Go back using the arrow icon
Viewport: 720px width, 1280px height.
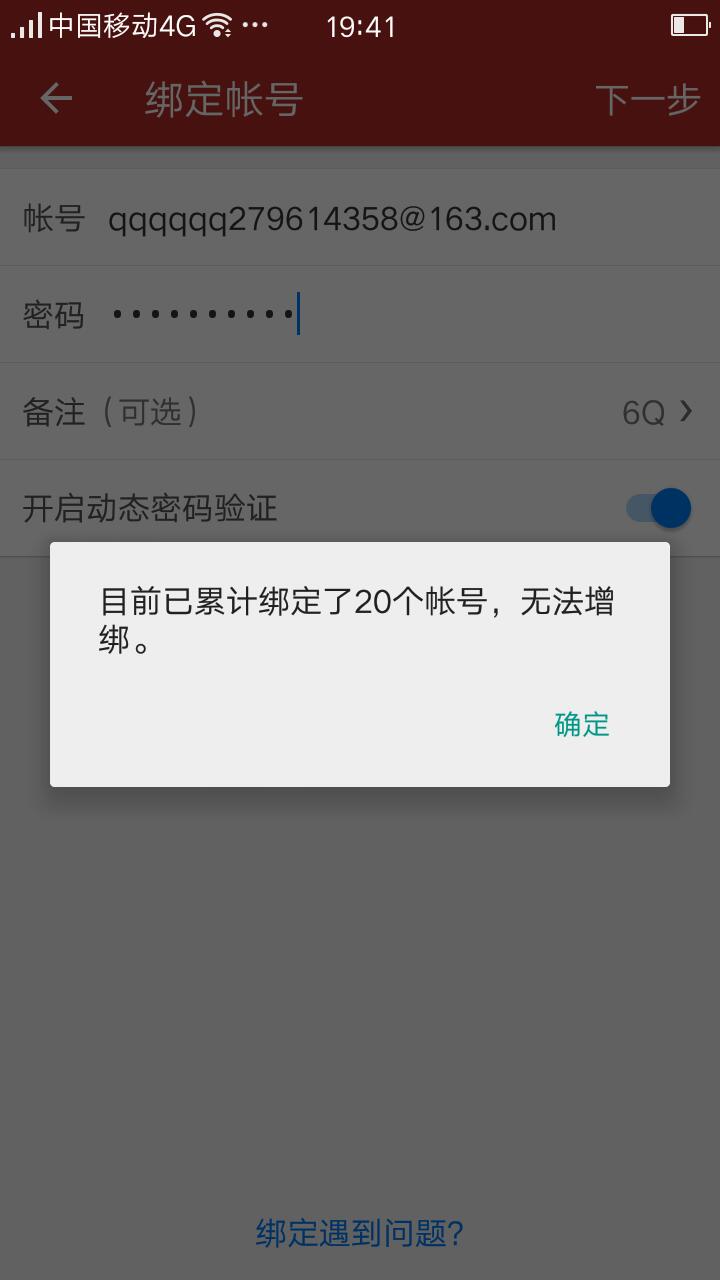click(x=56, y=98)
